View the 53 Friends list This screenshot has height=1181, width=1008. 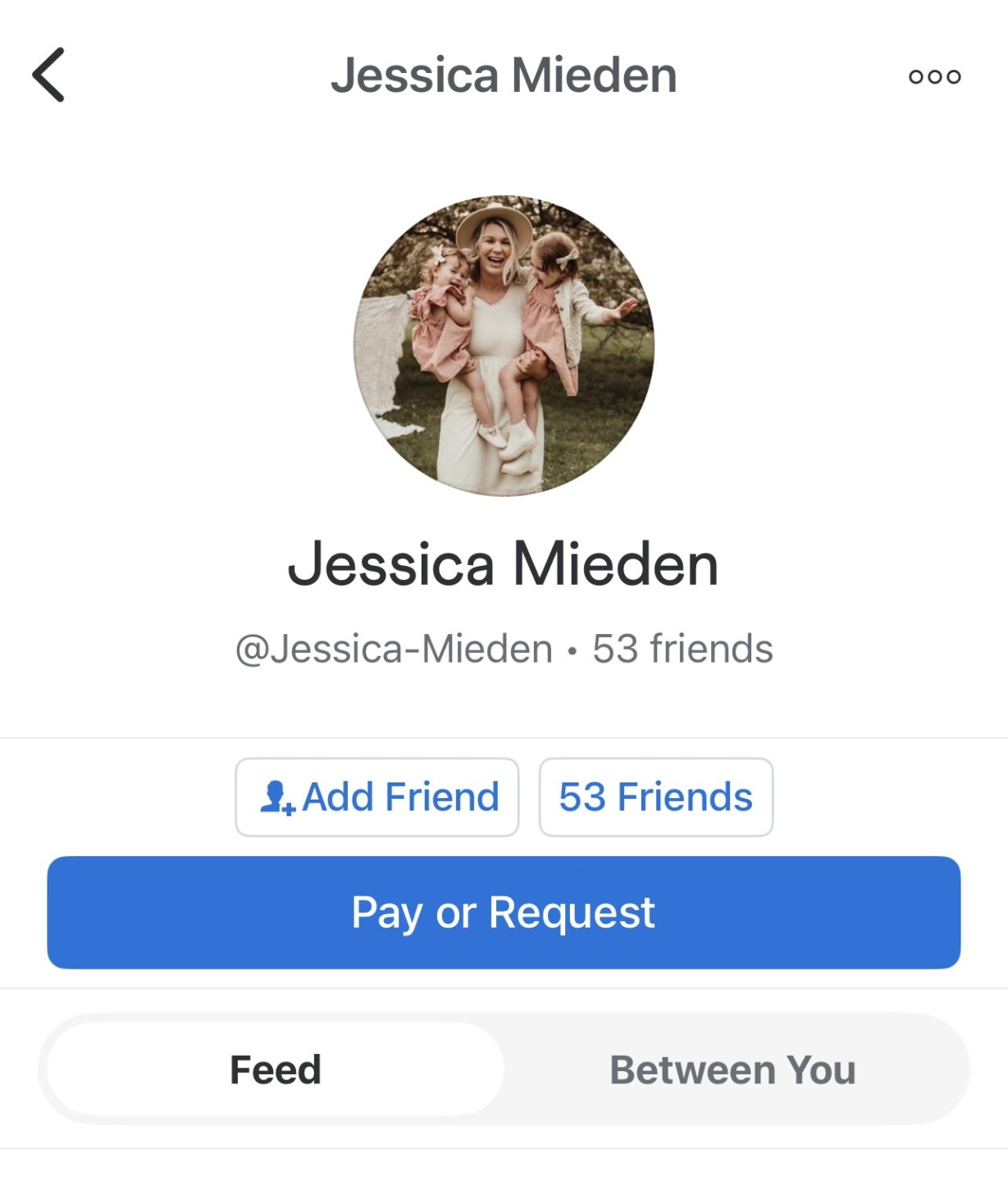coord(656,797)
